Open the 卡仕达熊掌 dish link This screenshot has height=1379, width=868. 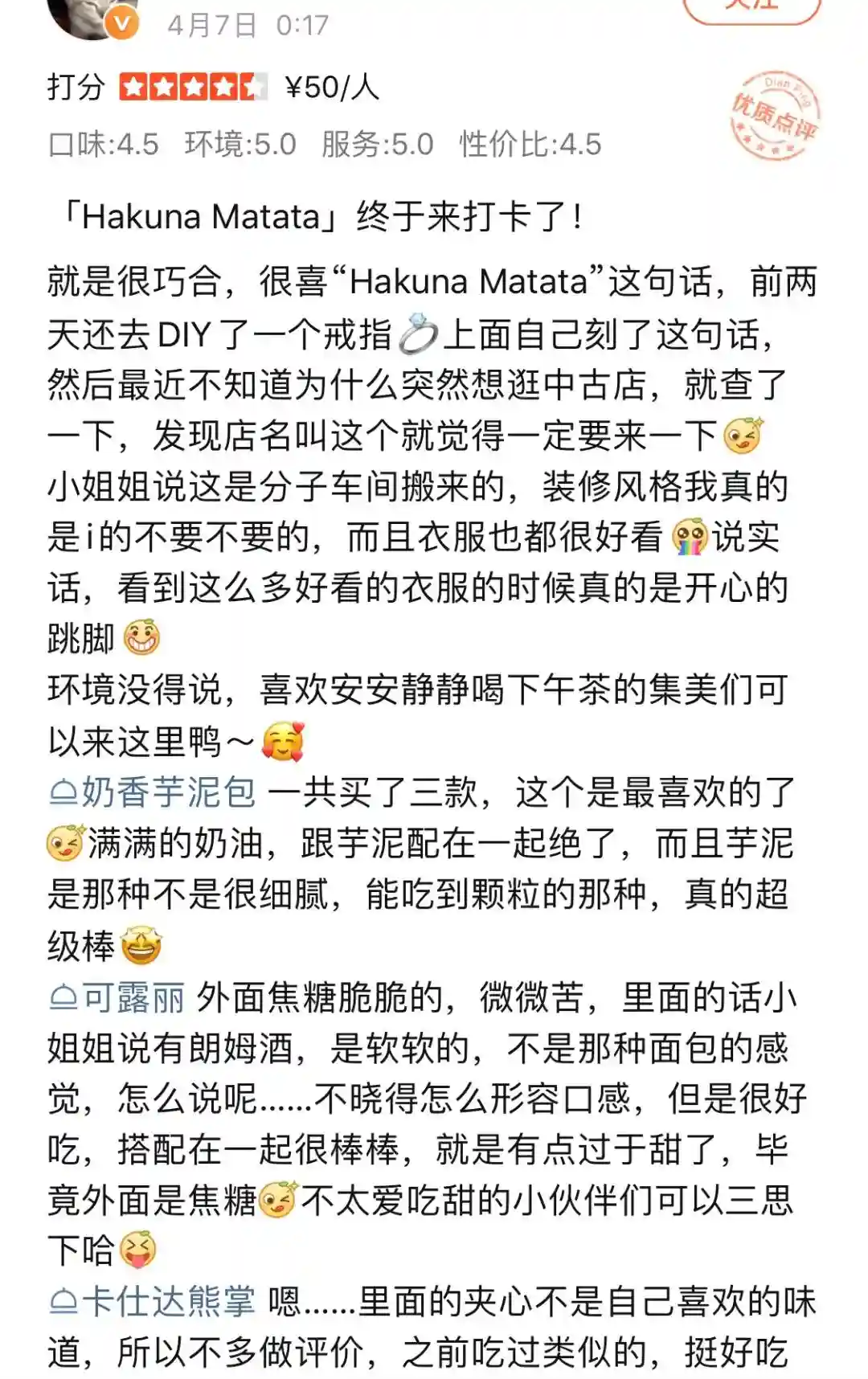coord(153,1301)
